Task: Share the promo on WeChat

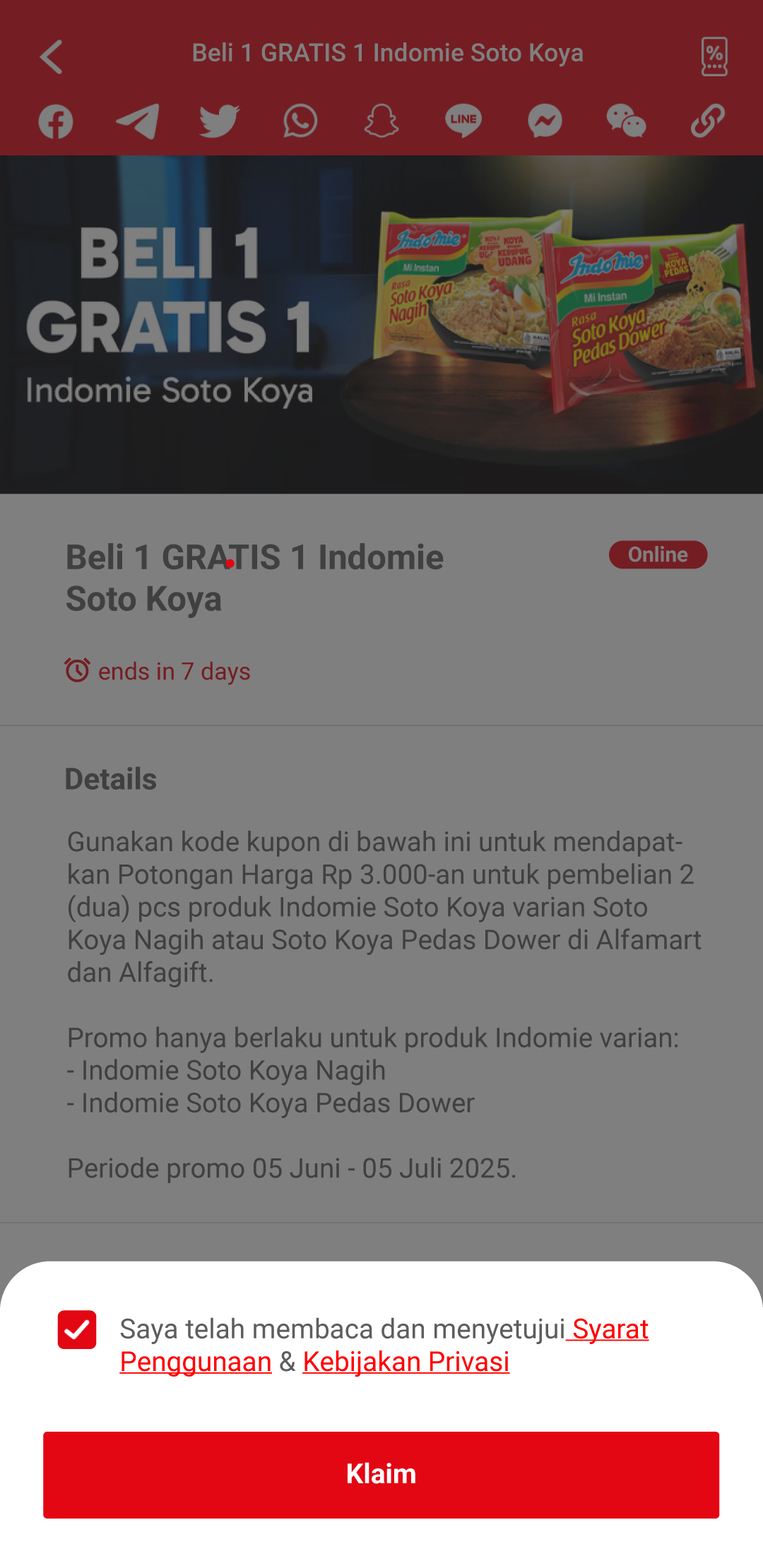Action: pos(626,121)
